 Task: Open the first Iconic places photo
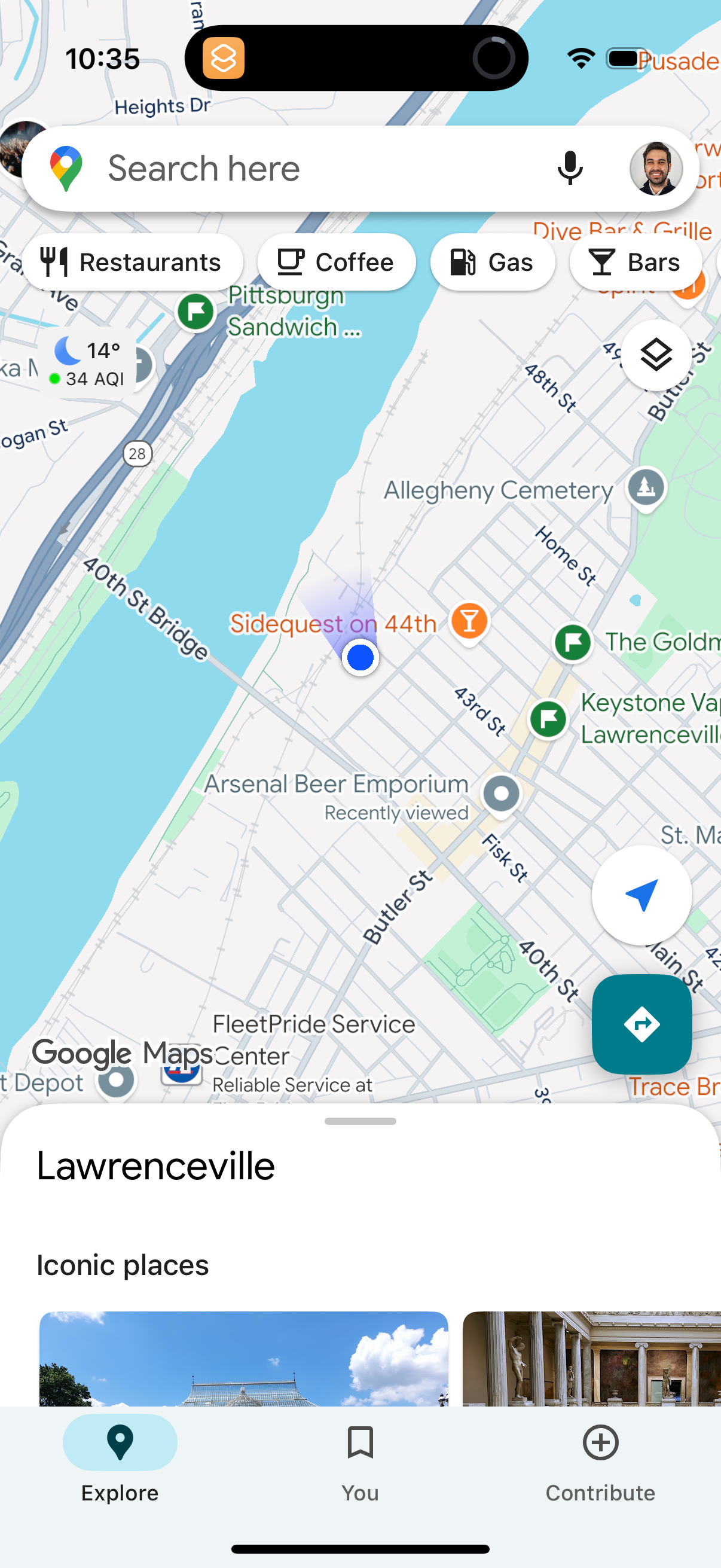(x=243, y=1357)
